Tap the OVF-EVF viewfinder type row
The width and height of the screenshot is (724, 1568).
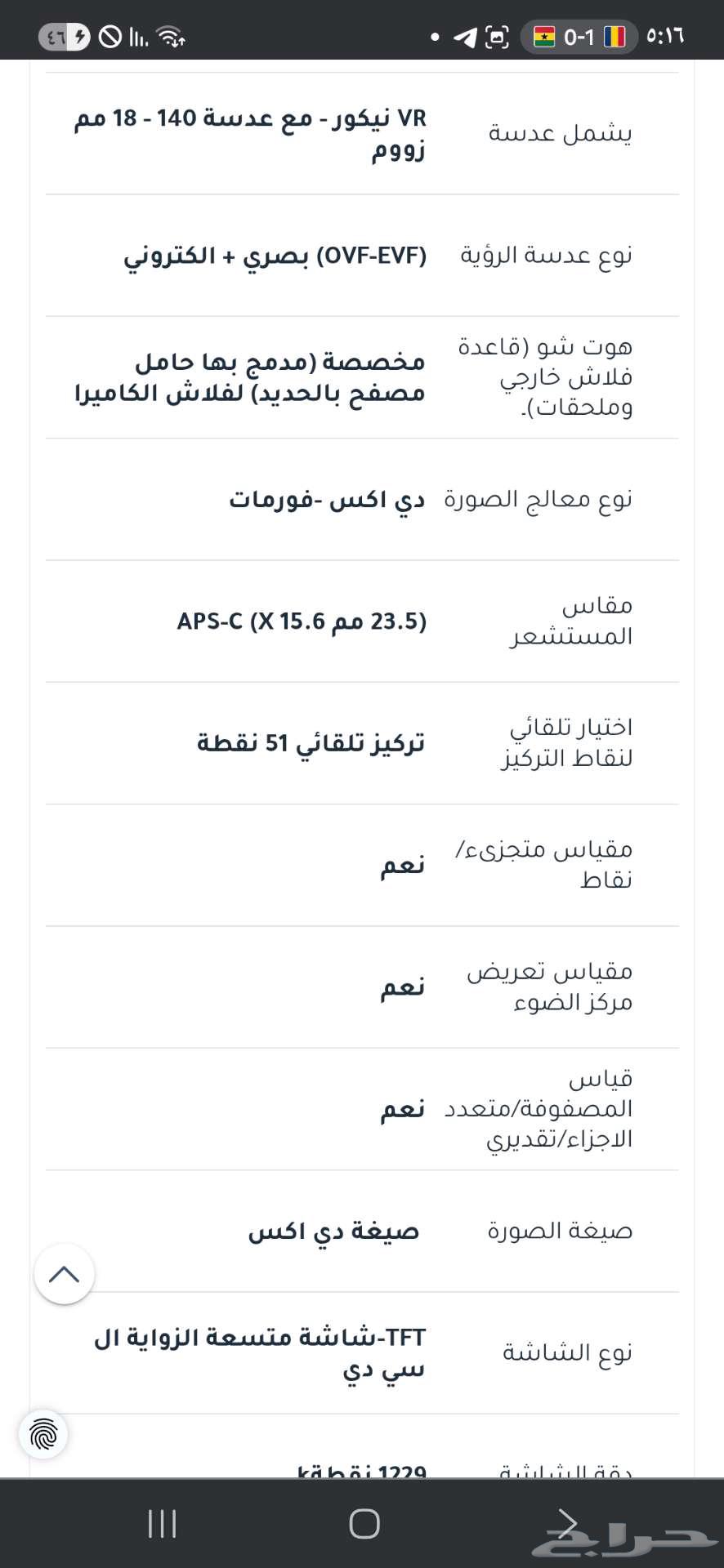tap(360, 255)
